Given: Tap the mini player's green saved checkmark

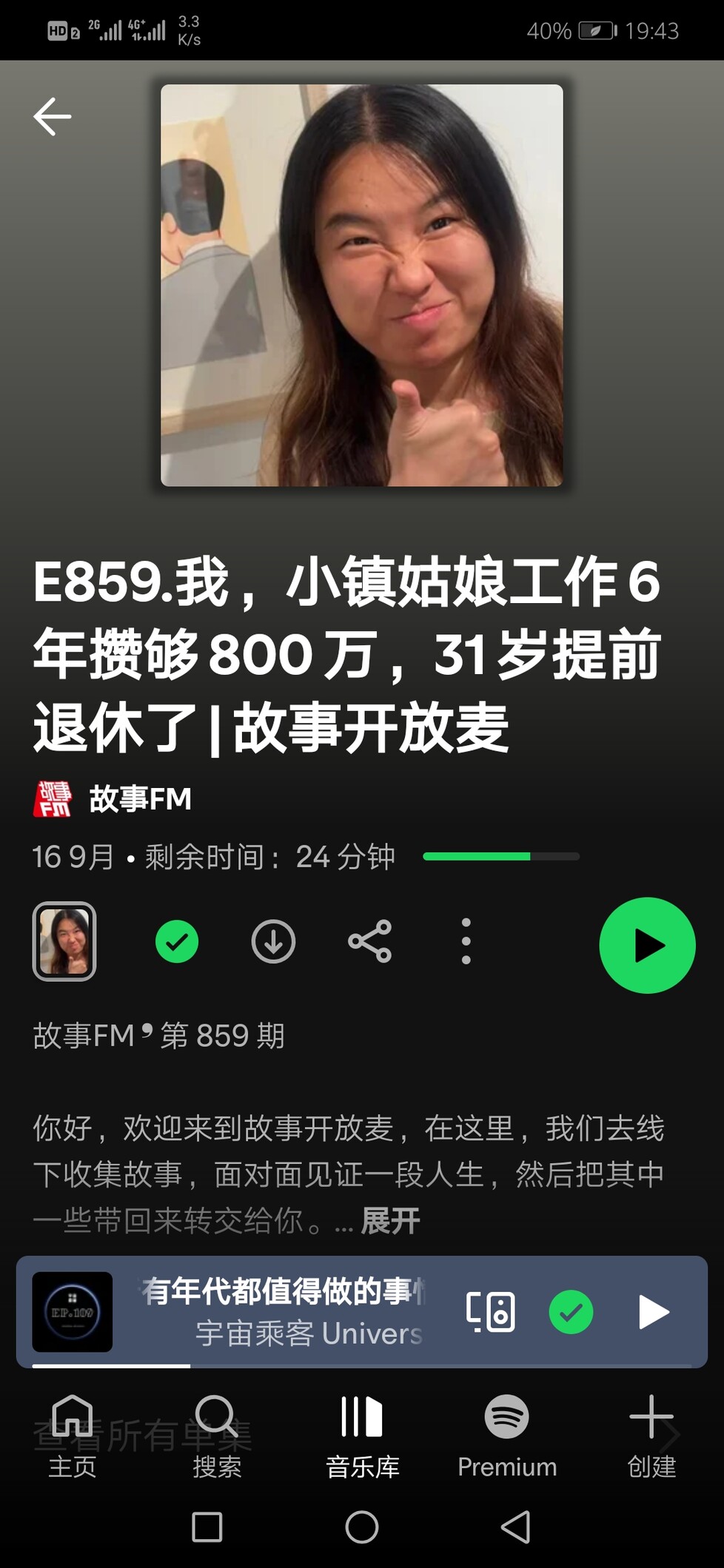Looking at the screenshot, I should pyautogui.click(x=571, y=1312).
